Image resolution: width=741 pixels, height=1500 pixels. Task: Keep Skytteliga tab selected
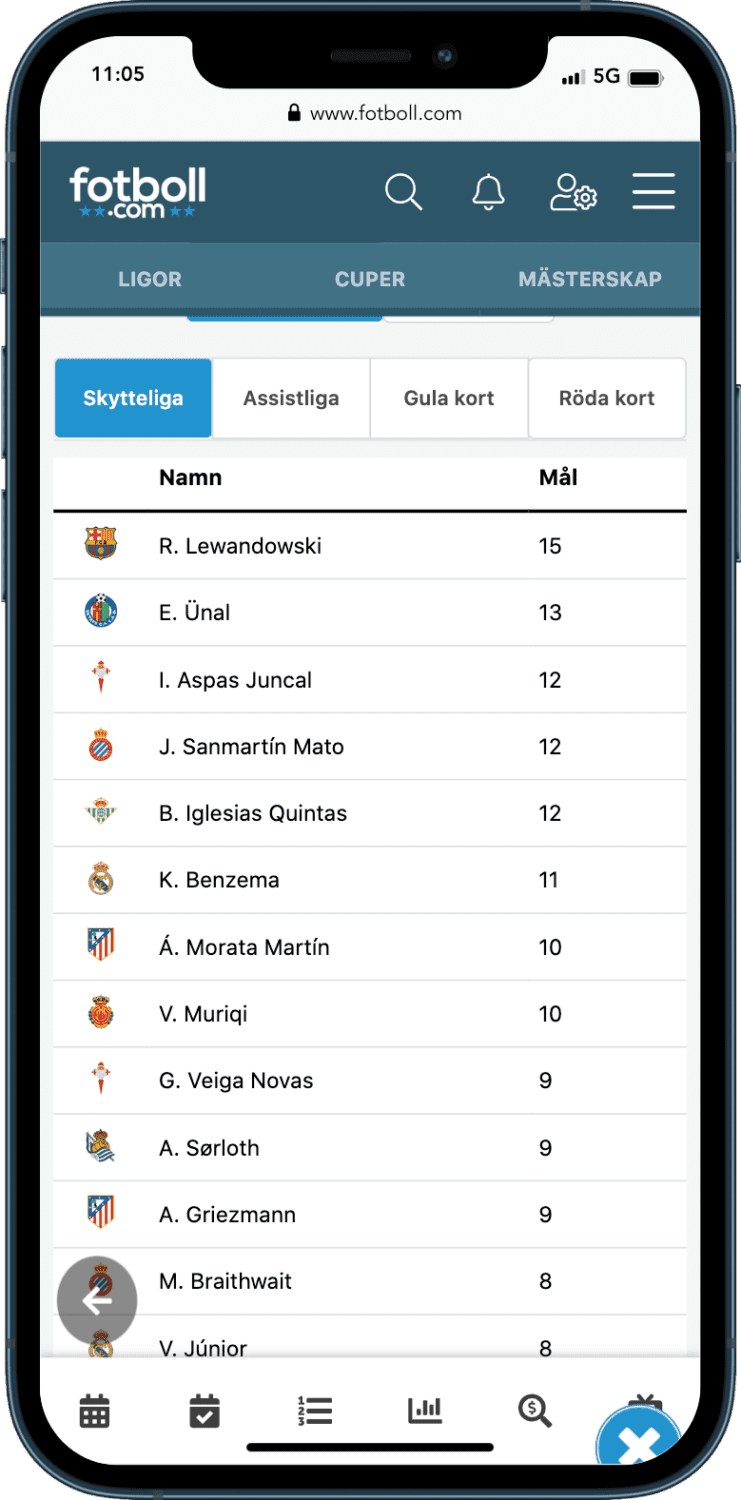coord(133,397)
